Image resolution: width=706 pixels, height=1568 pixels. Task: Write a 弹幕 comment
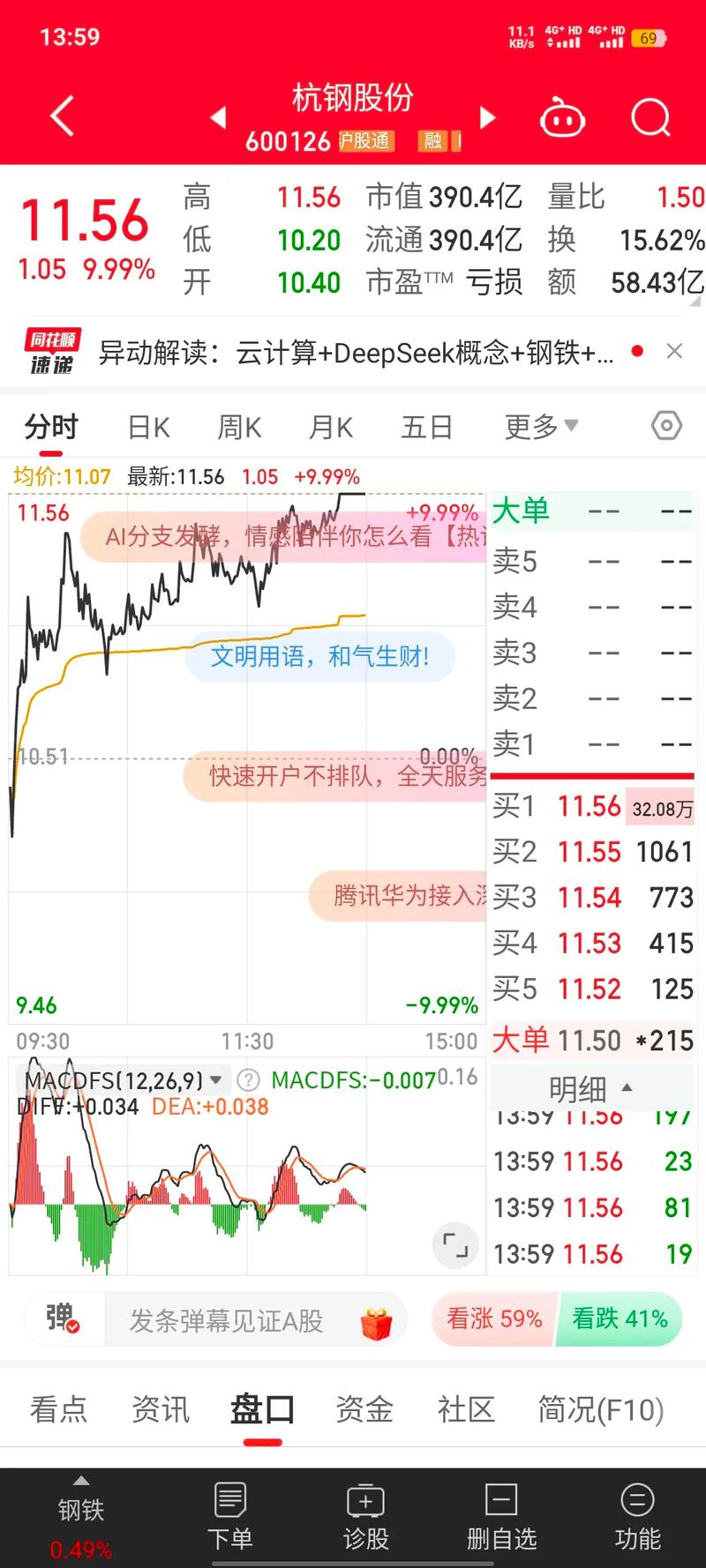point(226,1320)
